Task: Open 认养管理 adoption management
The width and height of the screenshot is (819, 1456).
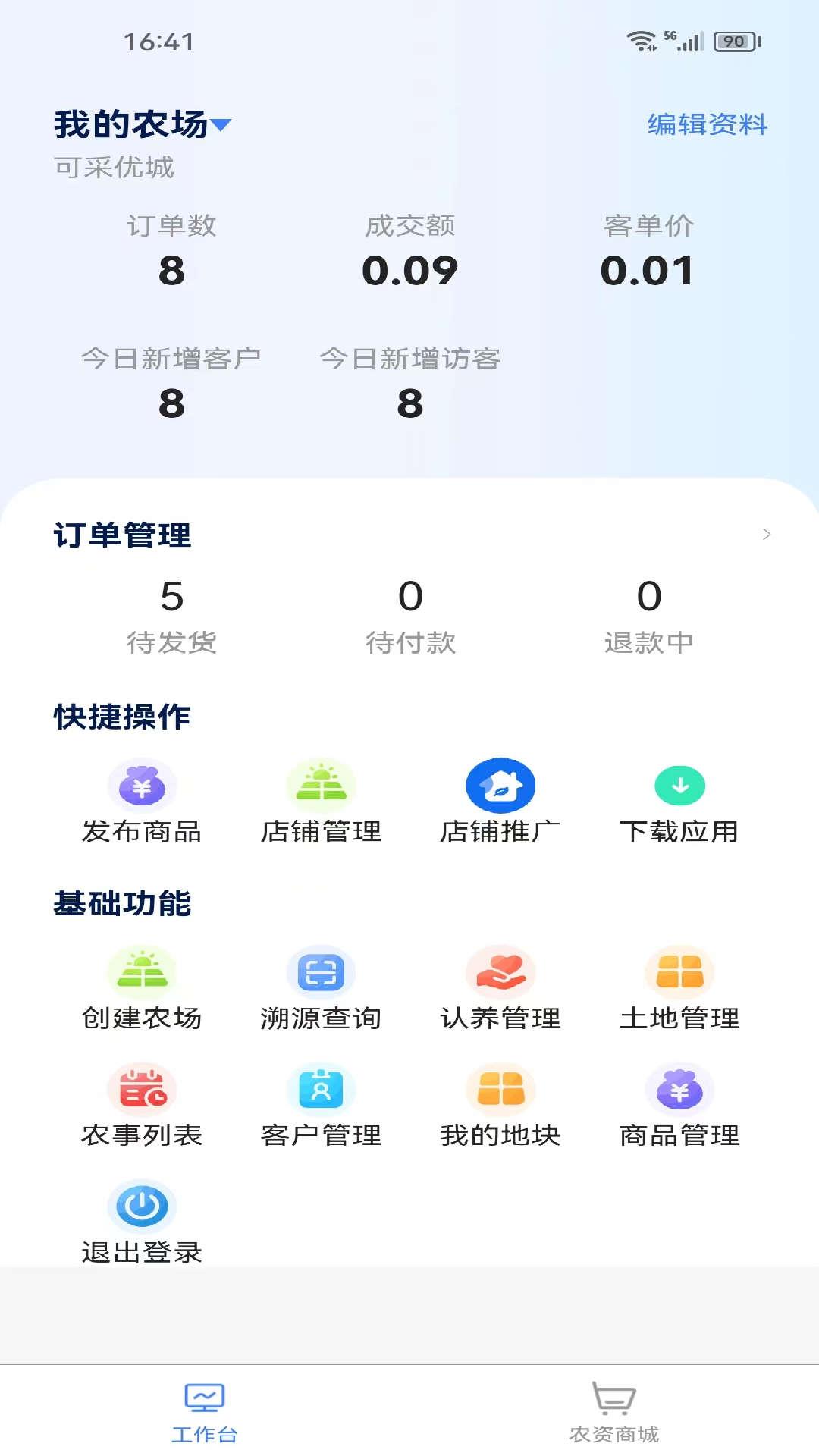Action: pyautogui.click(x=500, y=989)
